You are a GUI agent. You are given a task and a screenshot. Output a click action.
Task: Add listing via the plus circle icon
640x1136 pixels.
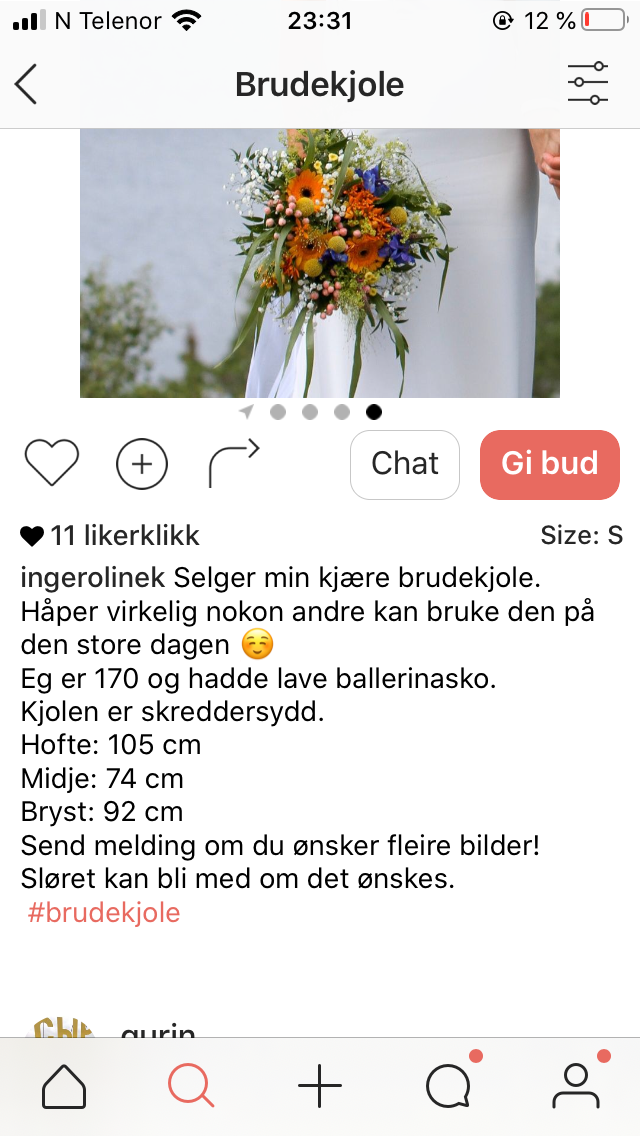pyautogui.click(x=142, y=464)
